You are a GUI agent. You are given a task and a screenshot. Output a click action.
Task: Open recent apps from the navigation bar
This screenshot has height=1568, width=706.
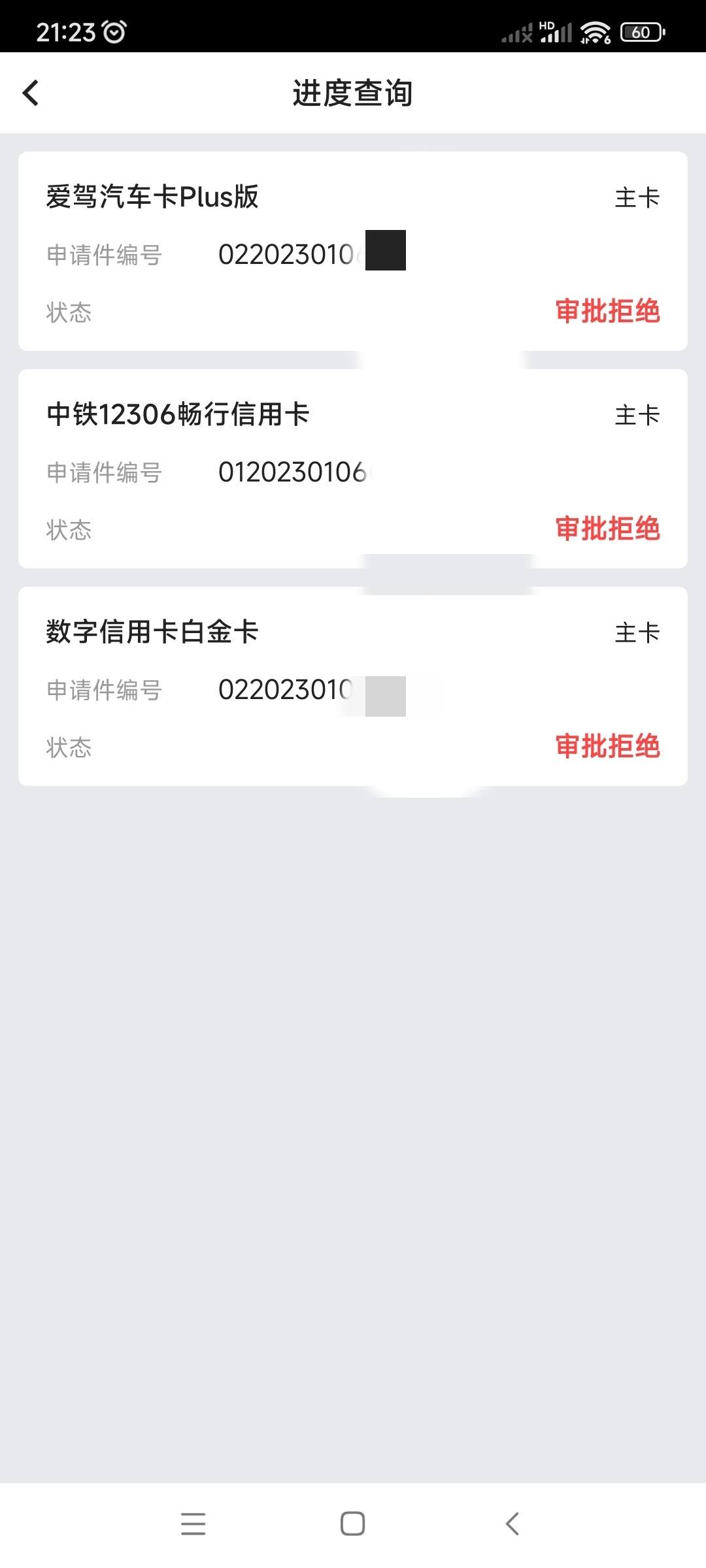(193, 1524)
